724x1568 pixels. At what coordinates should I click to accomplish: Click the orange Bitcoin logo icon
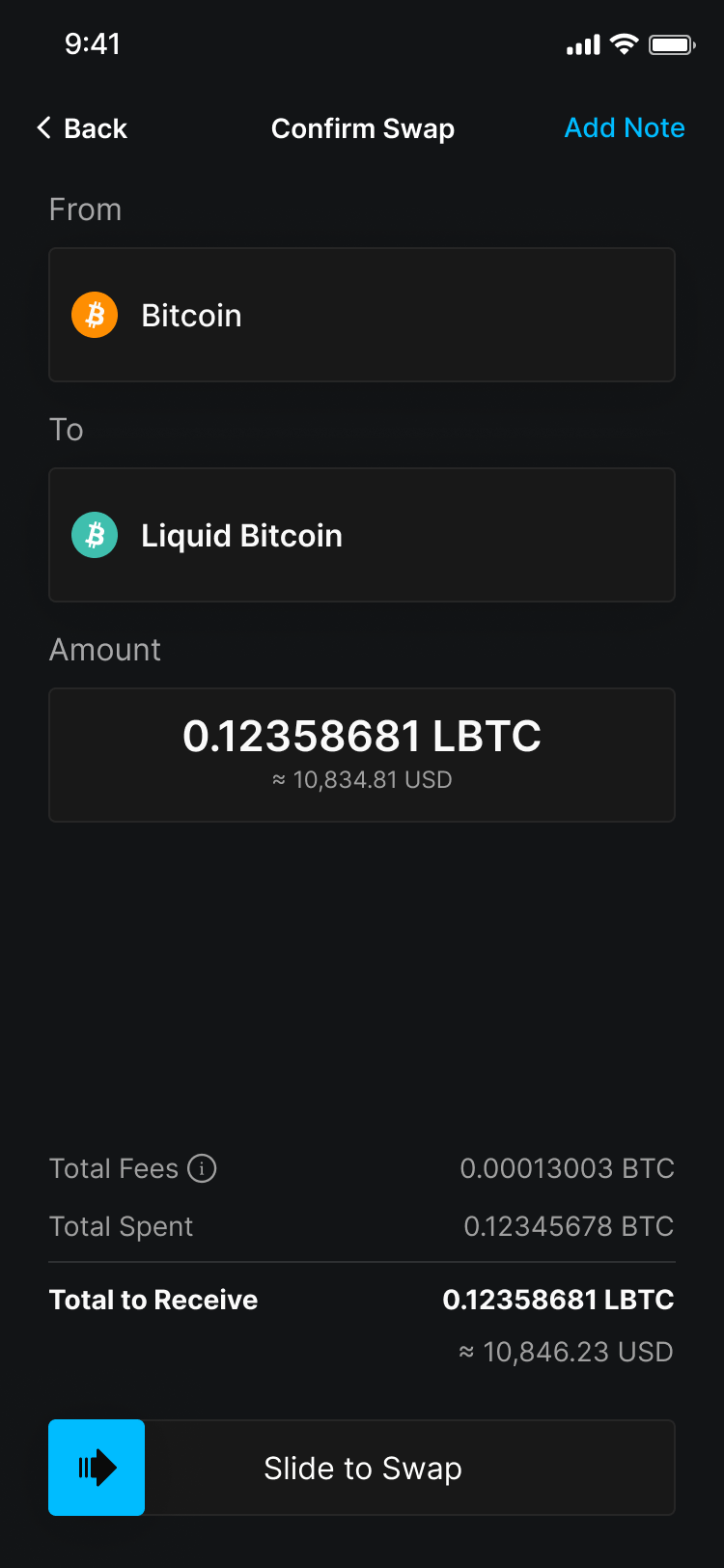click(x=94, y=314)
